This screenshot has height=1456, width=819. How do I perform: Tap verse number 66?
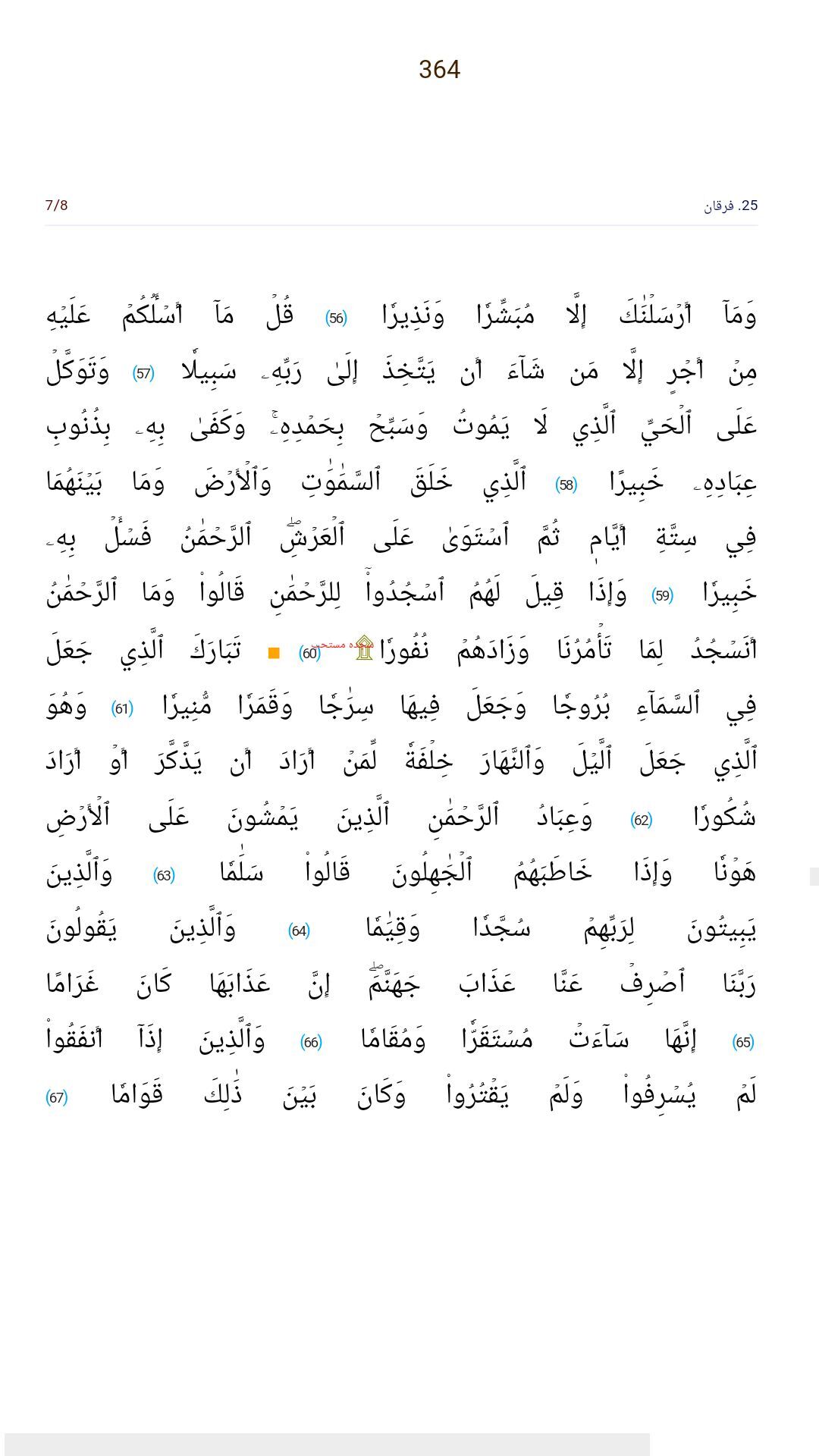[x=311, y=1043]
